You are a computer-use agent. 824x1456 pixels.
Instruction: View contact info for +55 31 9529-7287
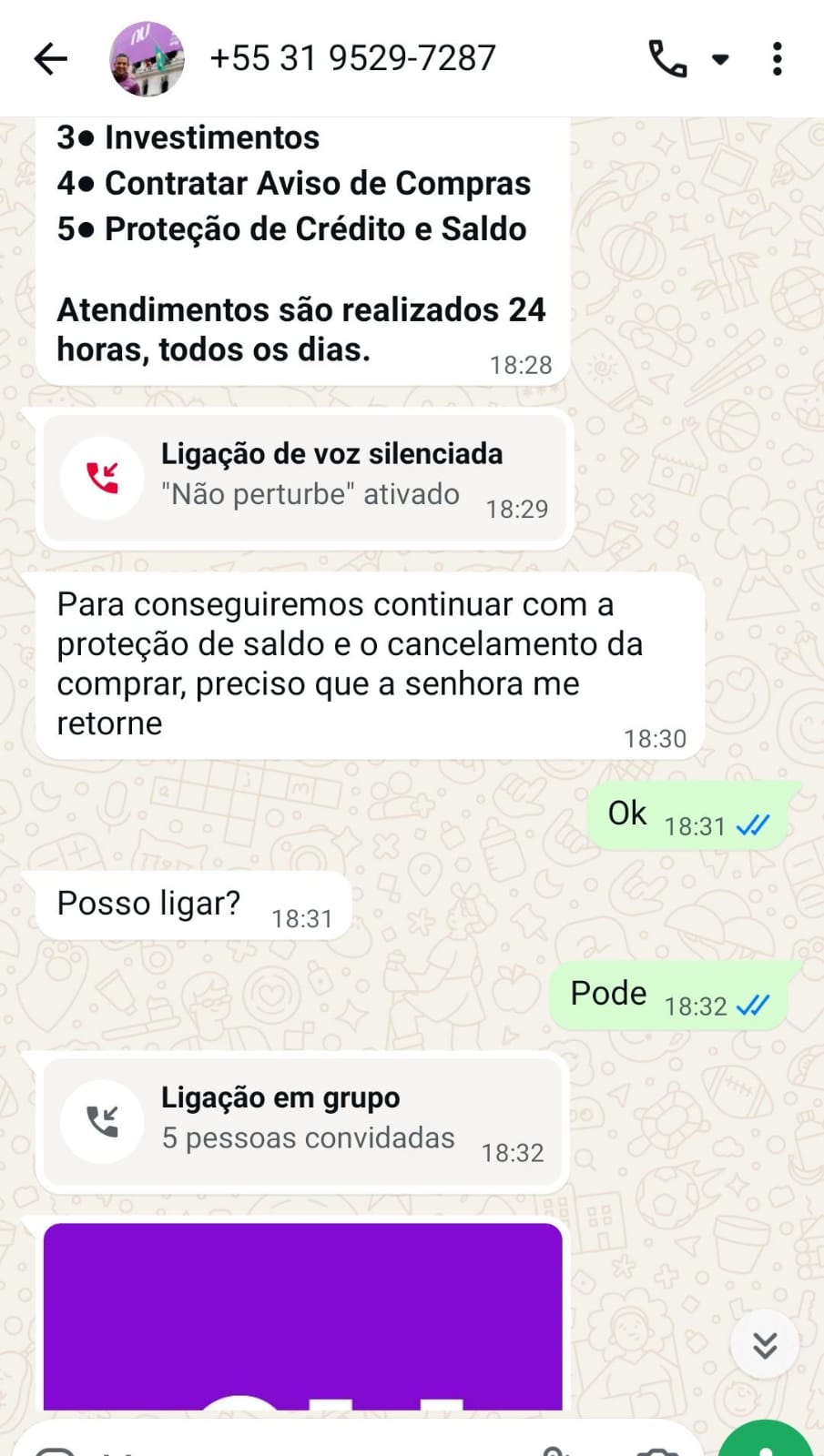[353, 59]
